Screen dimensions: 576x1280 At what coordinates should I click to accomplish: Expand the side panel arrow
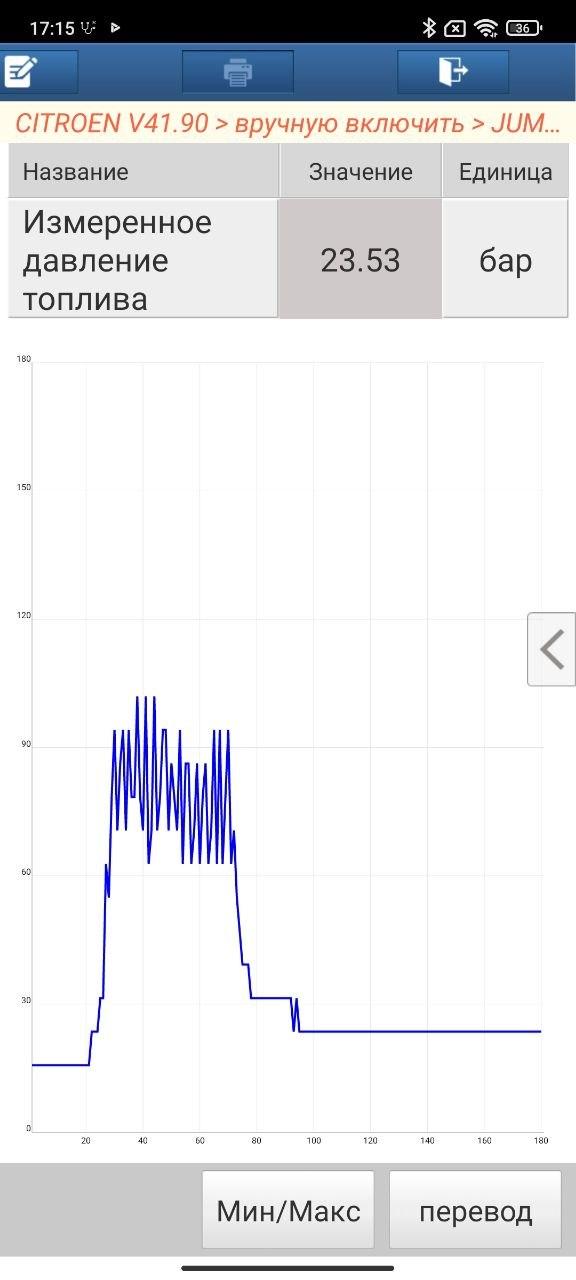click(x=552, y=649)
